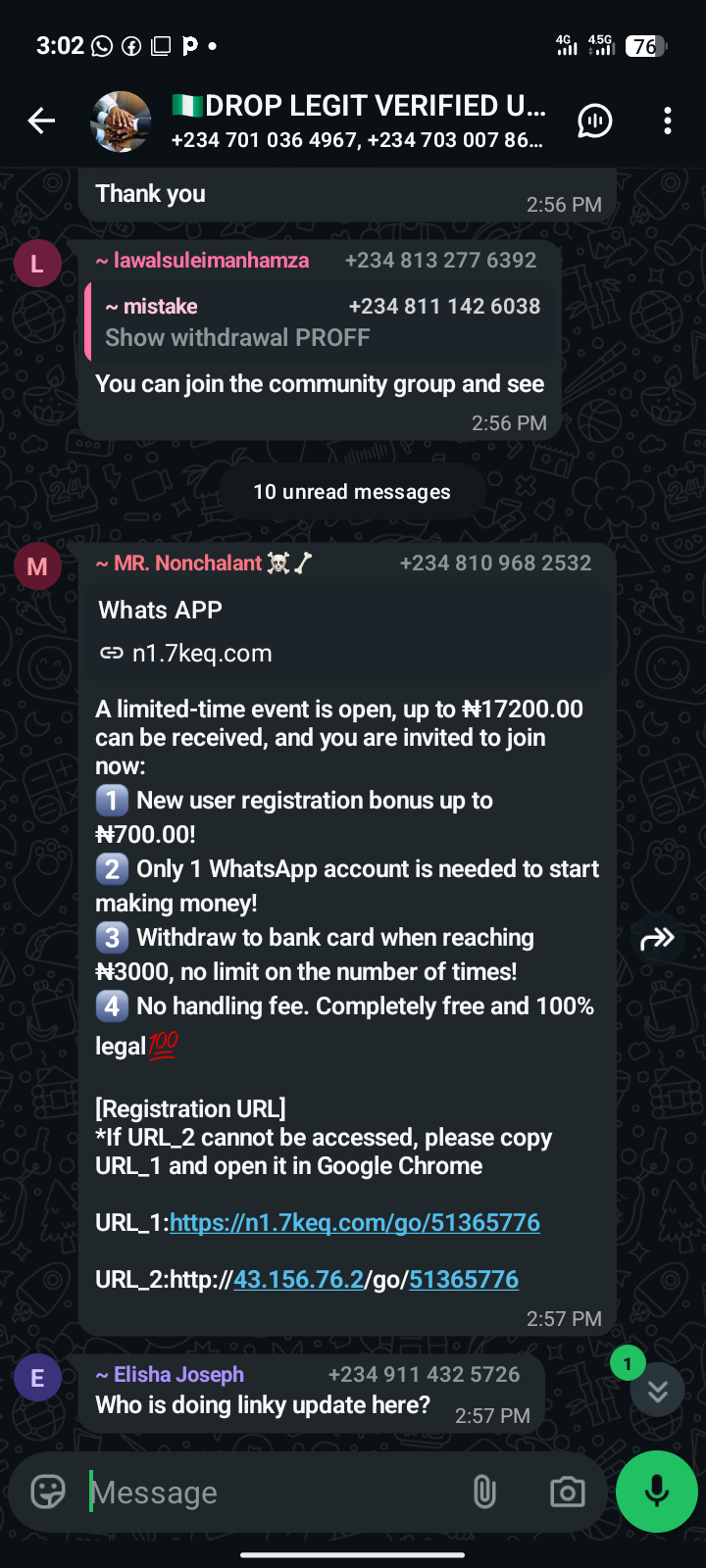Open the emoji and sticker picker

click(48, 1492)
